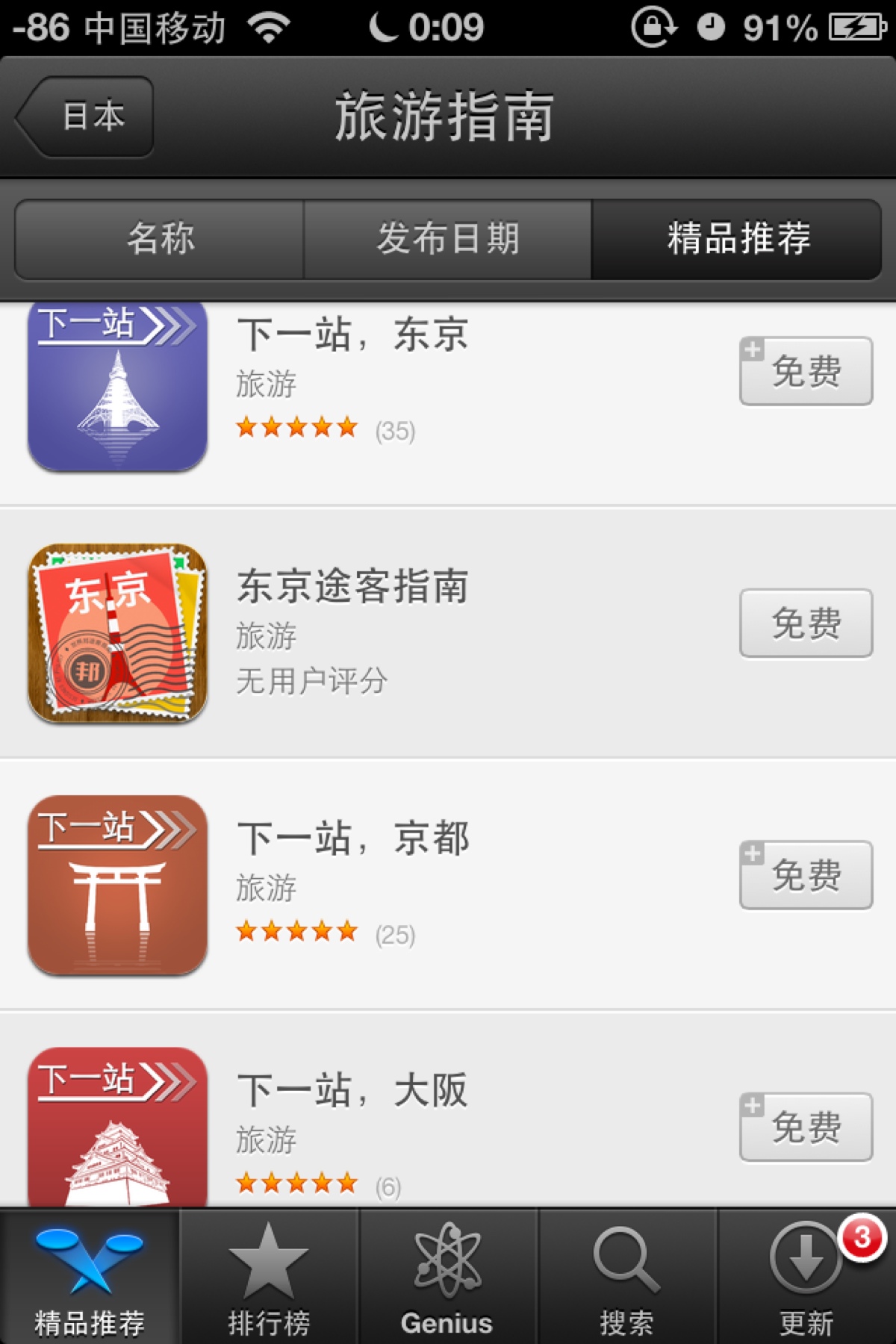Sort the list by 名称
This screenshot has width=896, height=1344.
159,239
